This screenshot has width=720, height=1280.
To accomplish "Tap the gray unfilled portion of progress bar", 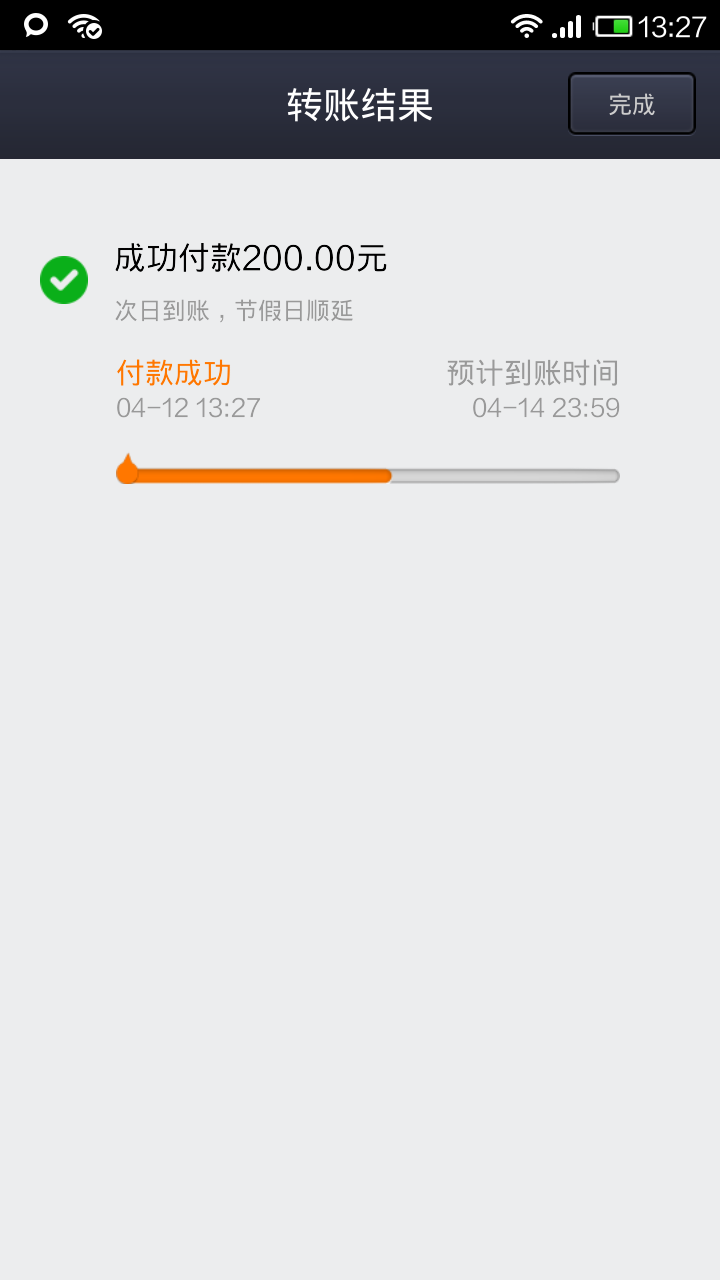I will pos(505,476).
